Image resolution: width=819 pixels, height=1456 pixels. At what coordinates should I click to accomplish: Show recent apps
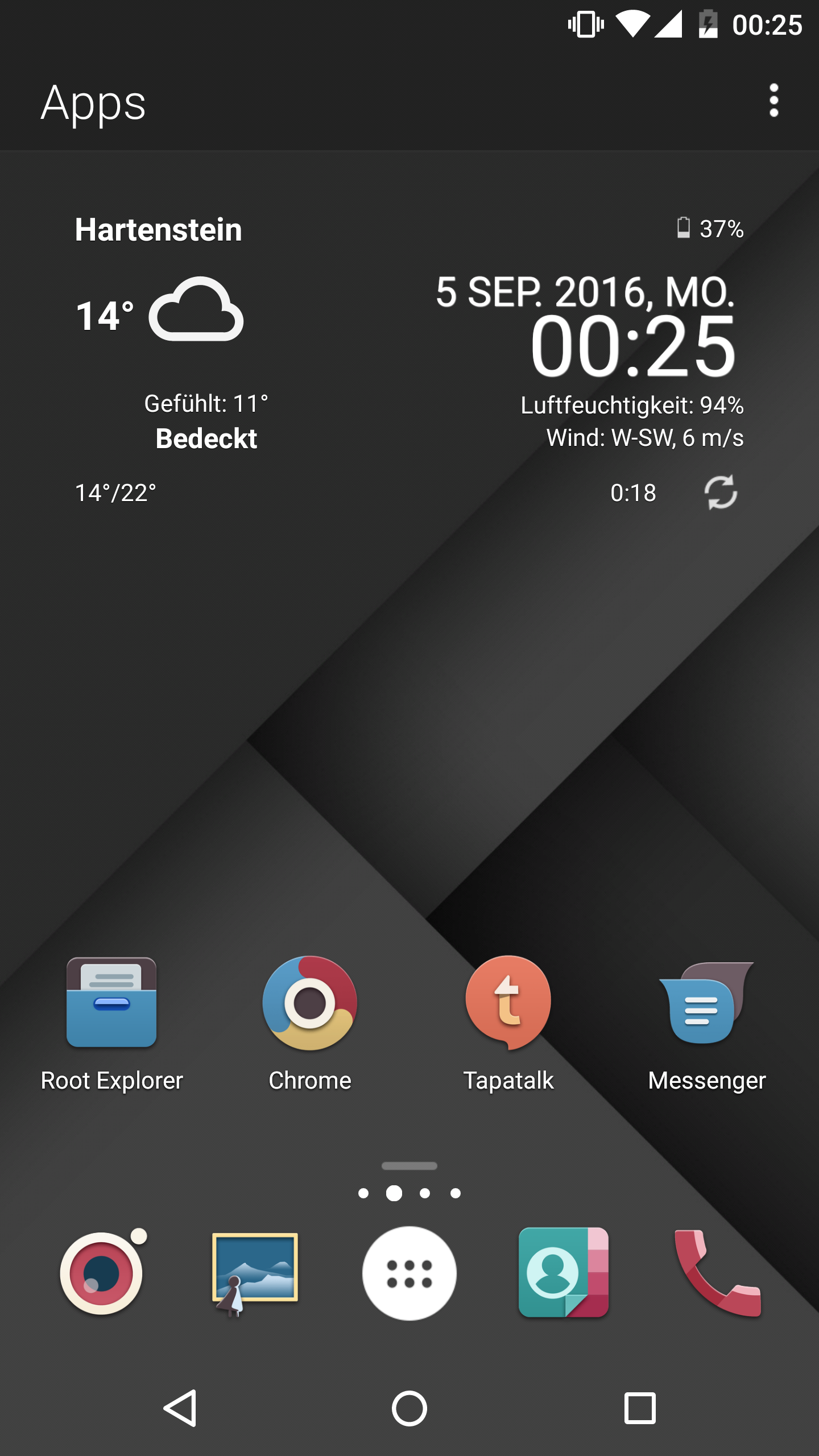(640, 1408)
